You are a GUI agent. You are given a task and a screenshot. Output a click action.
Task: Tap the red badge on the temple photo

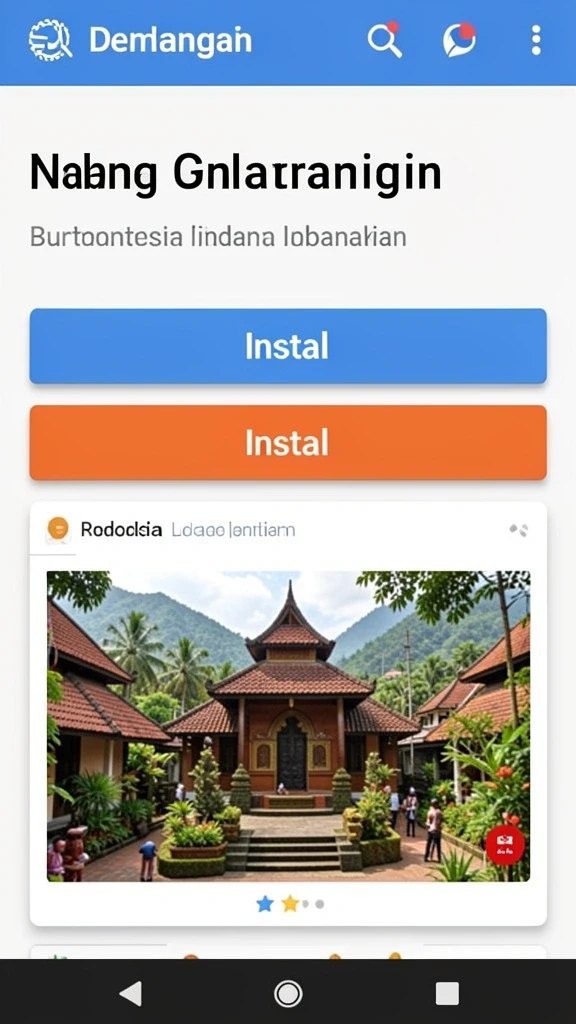pyautogui.click(x=505, y=844)
